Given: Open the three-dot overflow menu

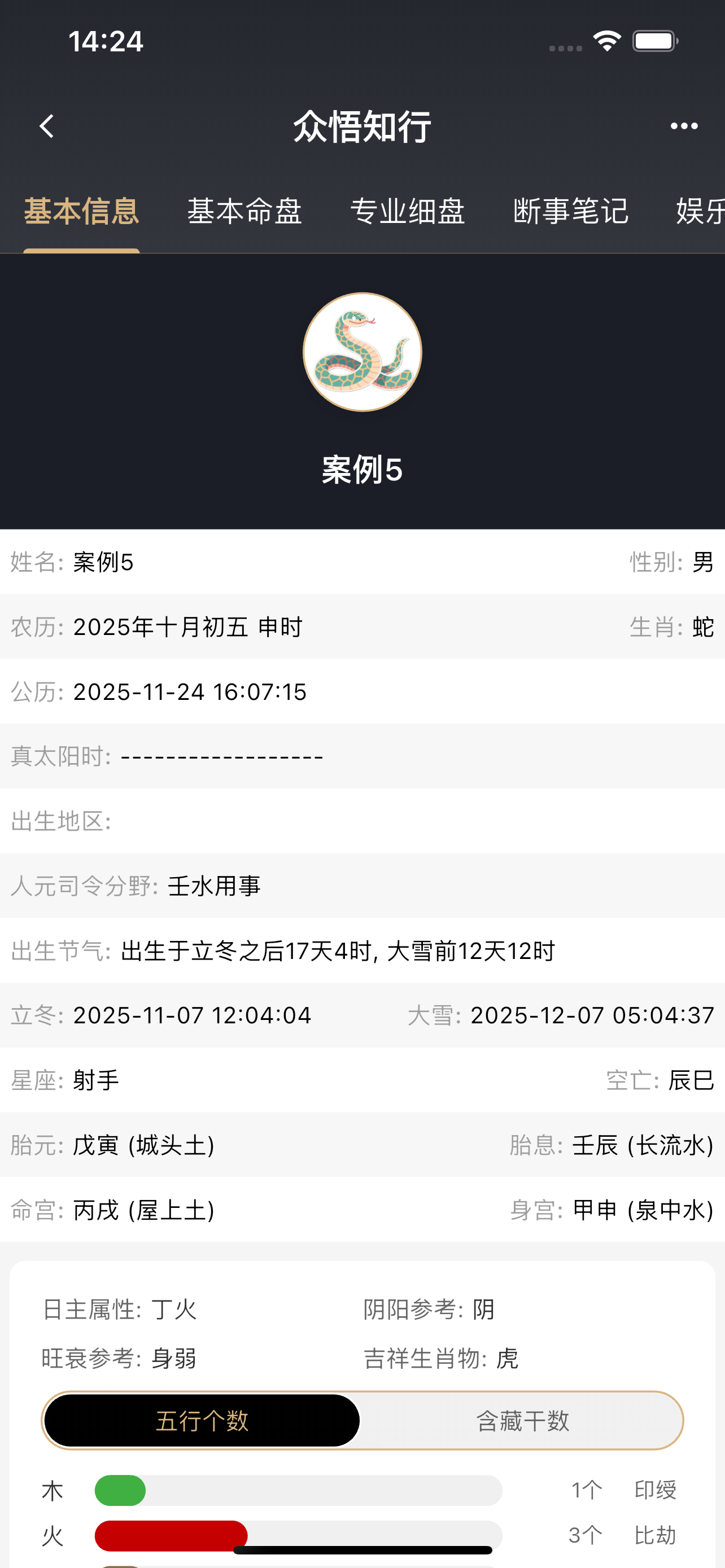Looking at the screenshot, I should tap(684, 126).
